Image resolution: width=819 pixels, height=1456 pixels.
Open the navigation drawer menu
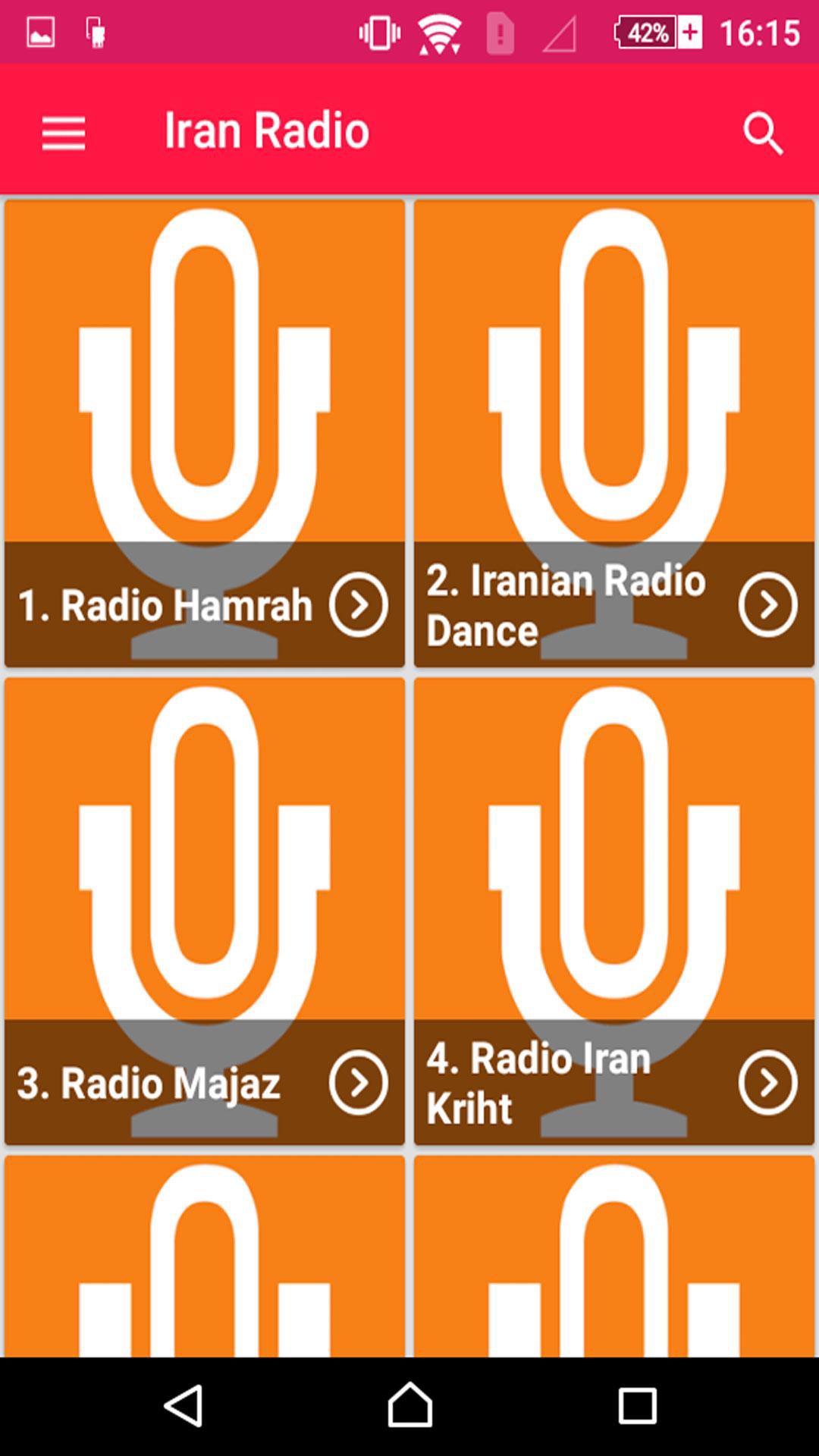tap(63, 130)
